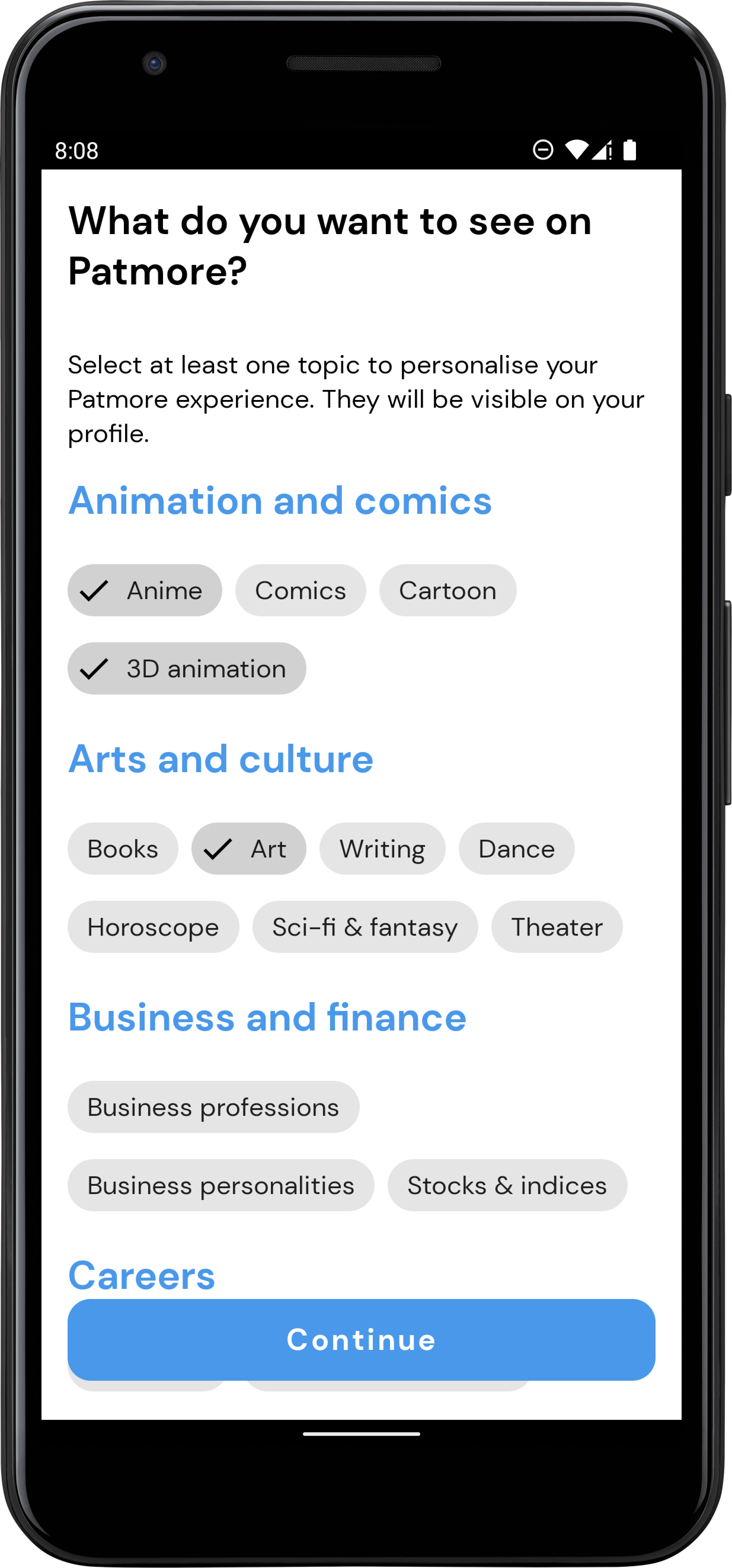Pick the Writing topic

pos(382,849)
